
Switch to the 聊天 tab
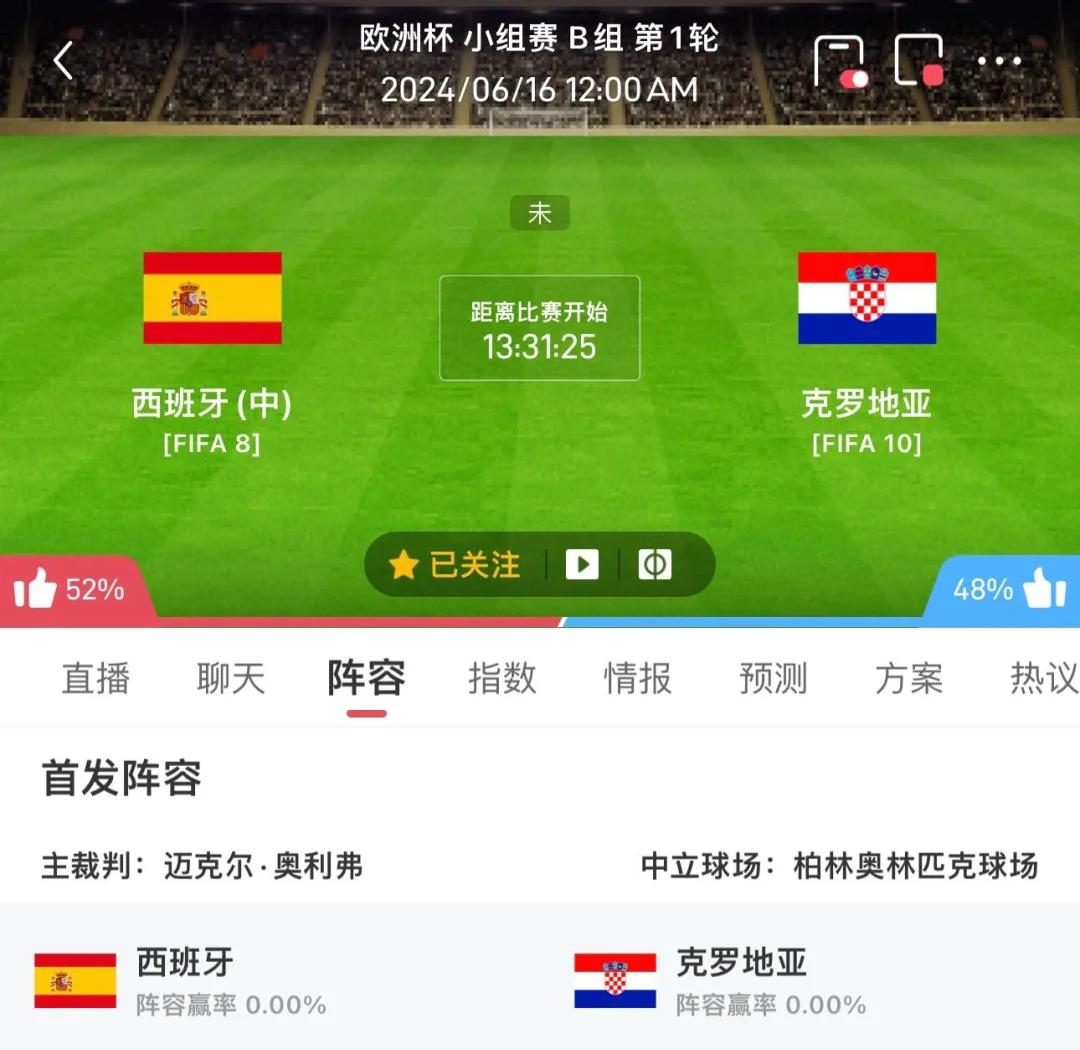coord(231,679)
